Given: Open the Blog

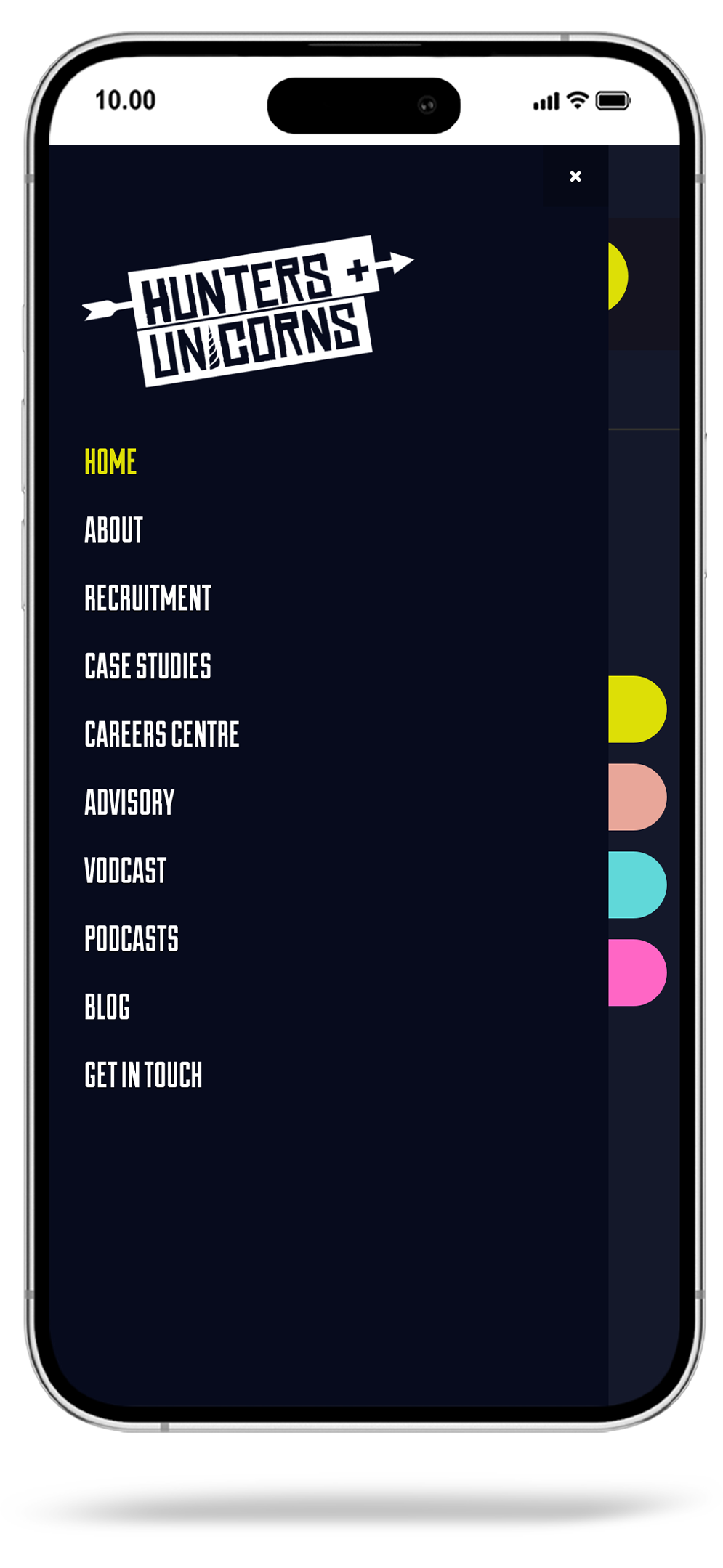Looking at the screenshot, I should click(x=107, y=1007).
